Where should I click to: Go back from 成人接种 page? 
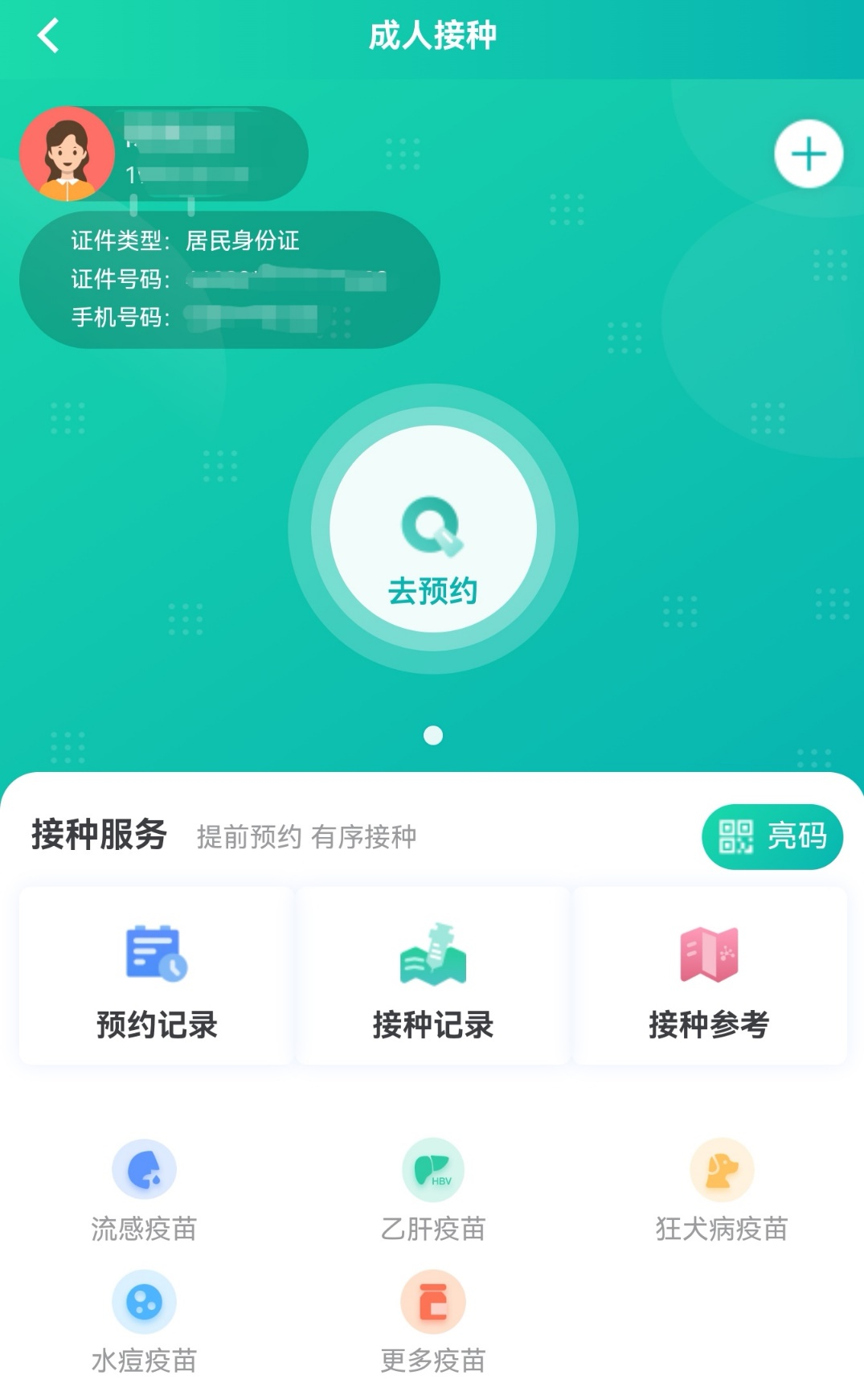tap(48, 36)
